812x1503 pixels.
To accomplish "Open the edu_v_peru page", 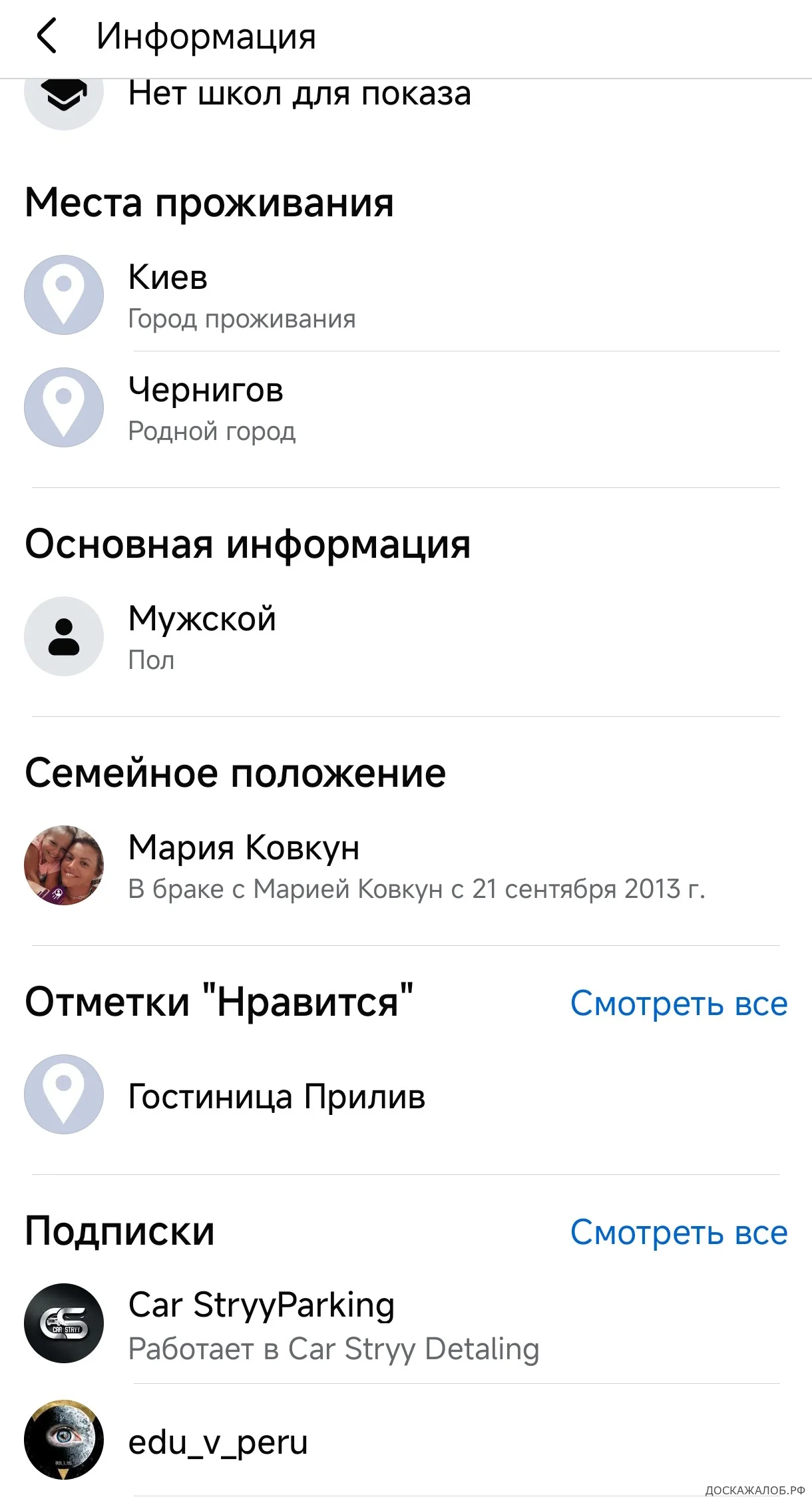I will [218, 1442].
